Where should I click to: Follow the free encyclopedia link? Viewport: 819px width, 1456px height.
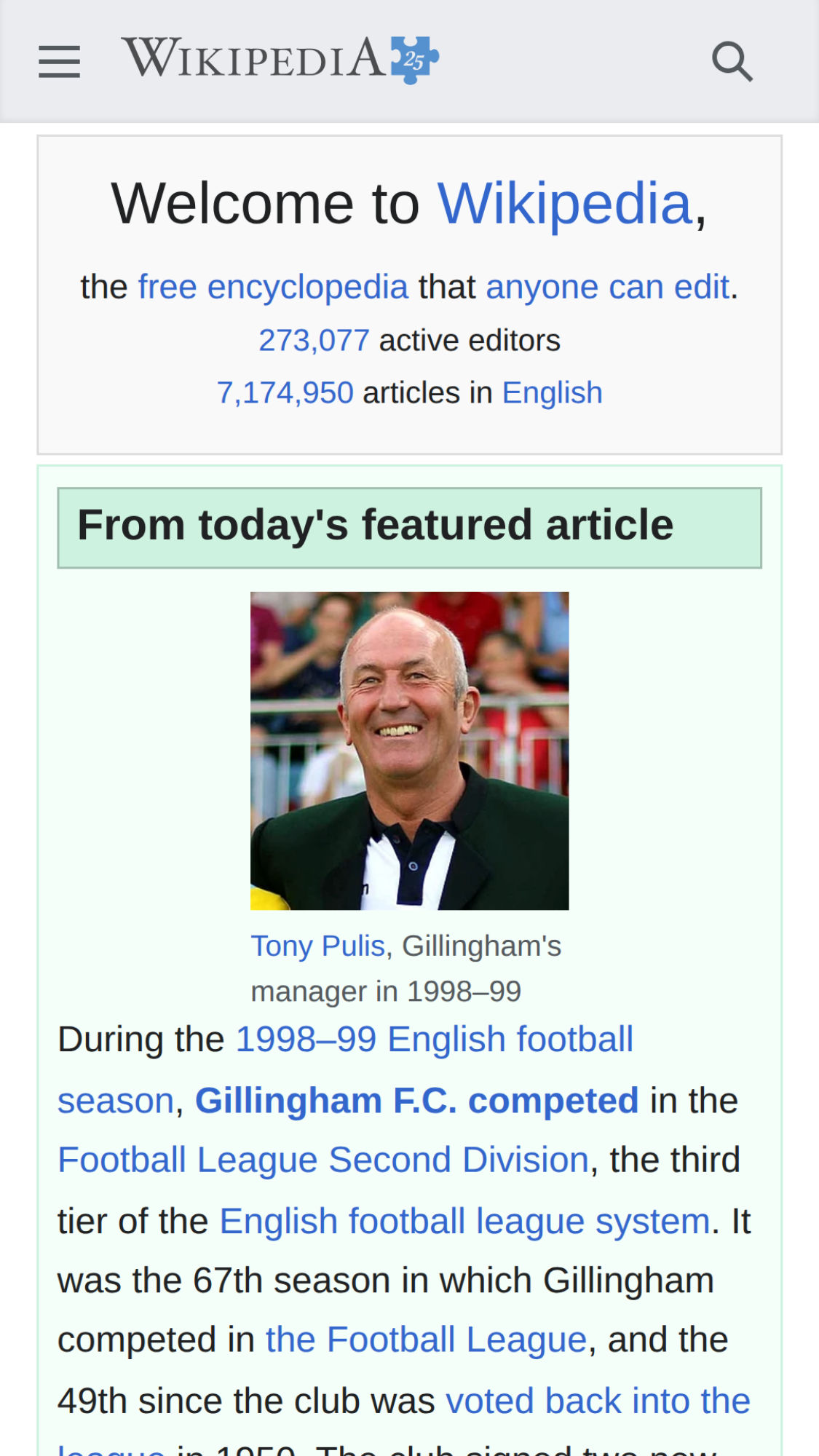[273, 287]
